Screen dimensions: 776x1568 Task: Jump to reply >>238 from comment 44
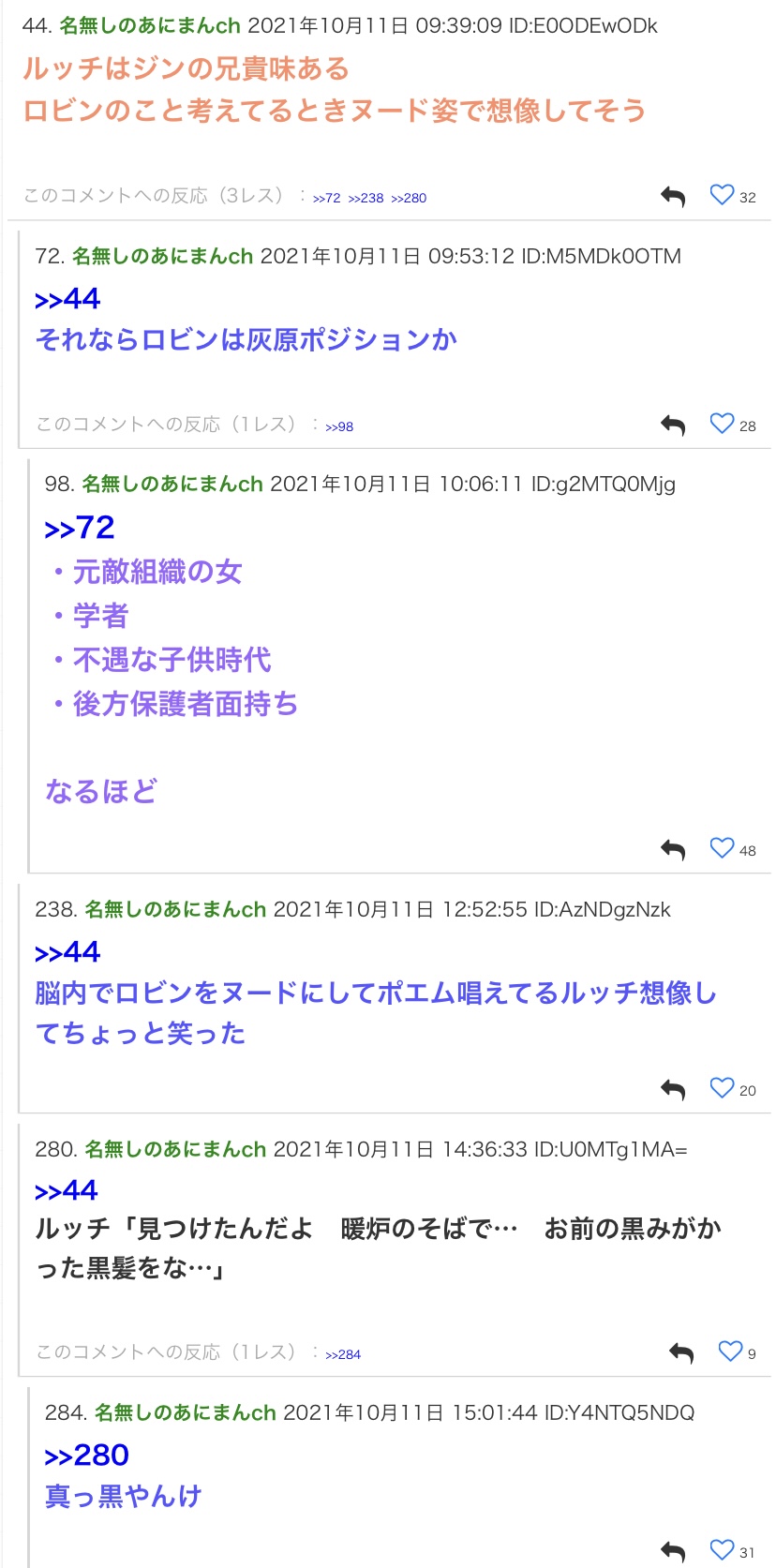coord(366,199)
